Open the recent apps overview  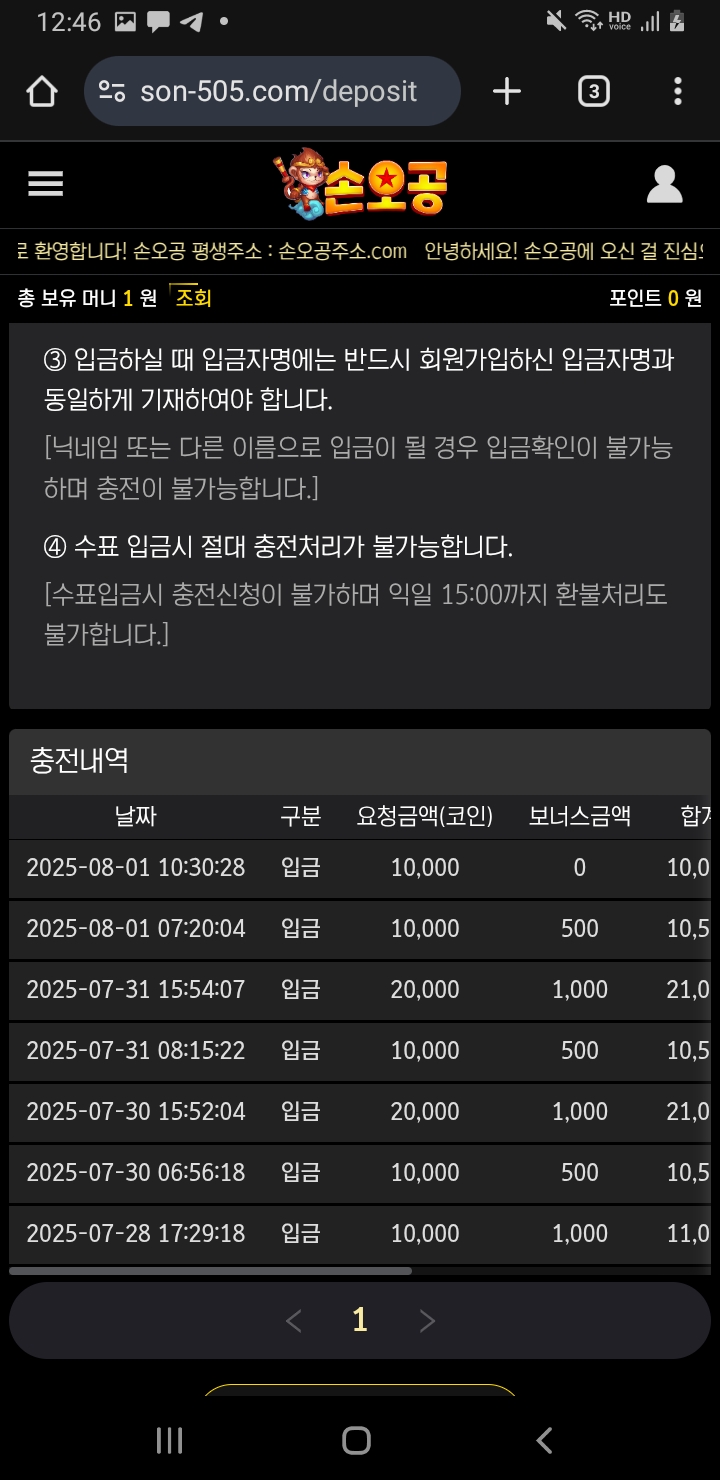pyautogui.click(x=170, y=1440)
